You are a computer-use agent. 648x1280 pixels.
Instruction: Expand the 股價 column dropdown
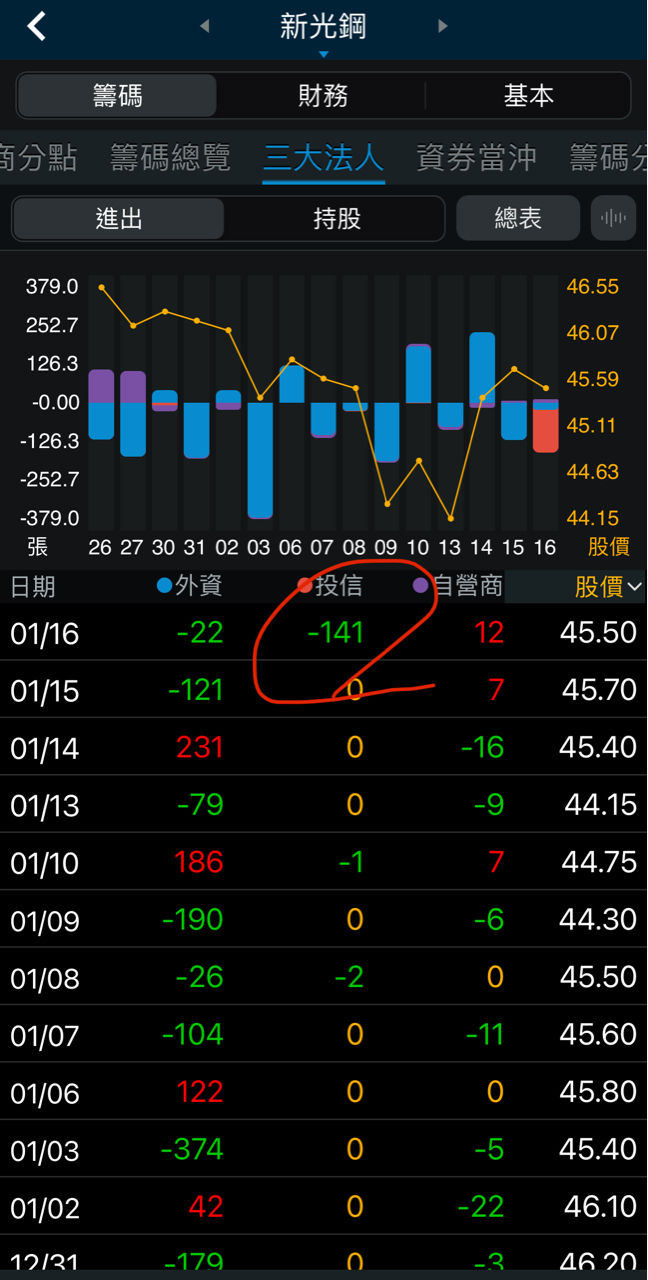click(x=607, y=587)
